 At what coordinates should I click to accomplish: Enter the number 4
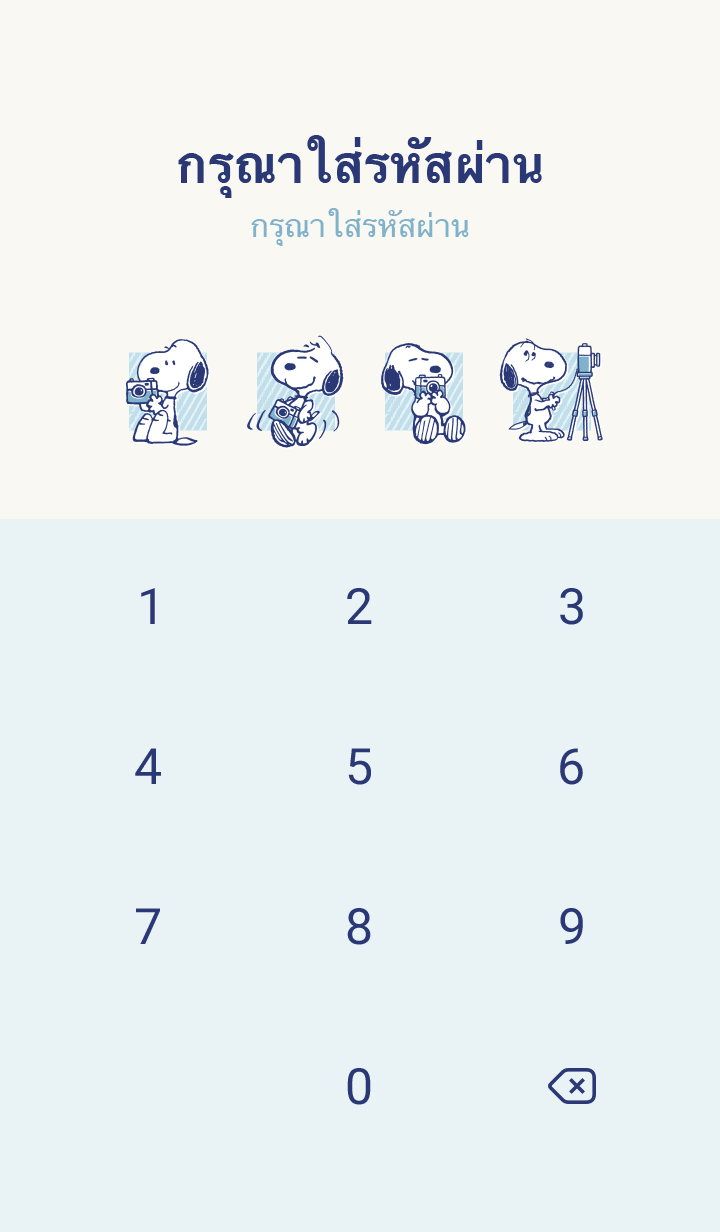click(x=148, y=767)
